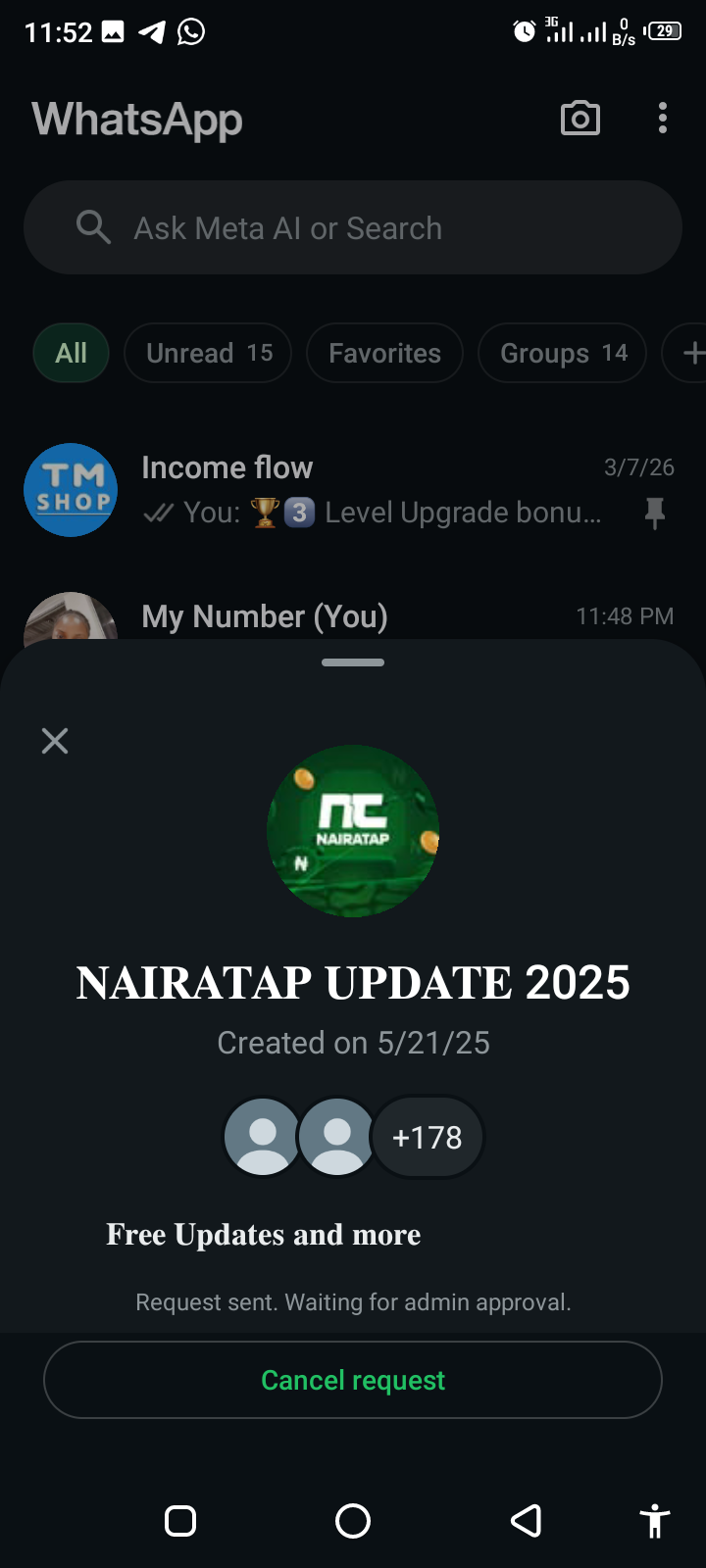
Task: Go to the home screen
Action: click(353, 1521)
